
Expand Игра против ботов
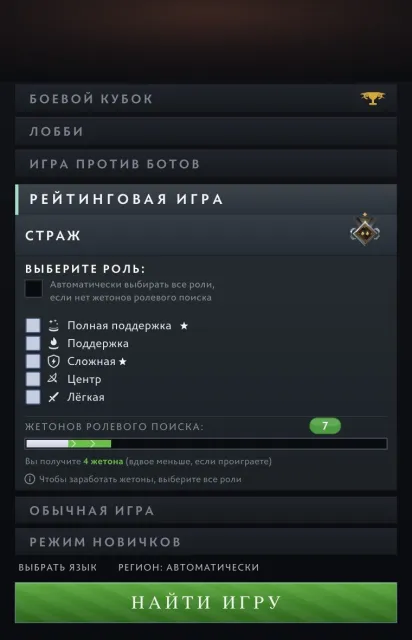tap(206, 164)
